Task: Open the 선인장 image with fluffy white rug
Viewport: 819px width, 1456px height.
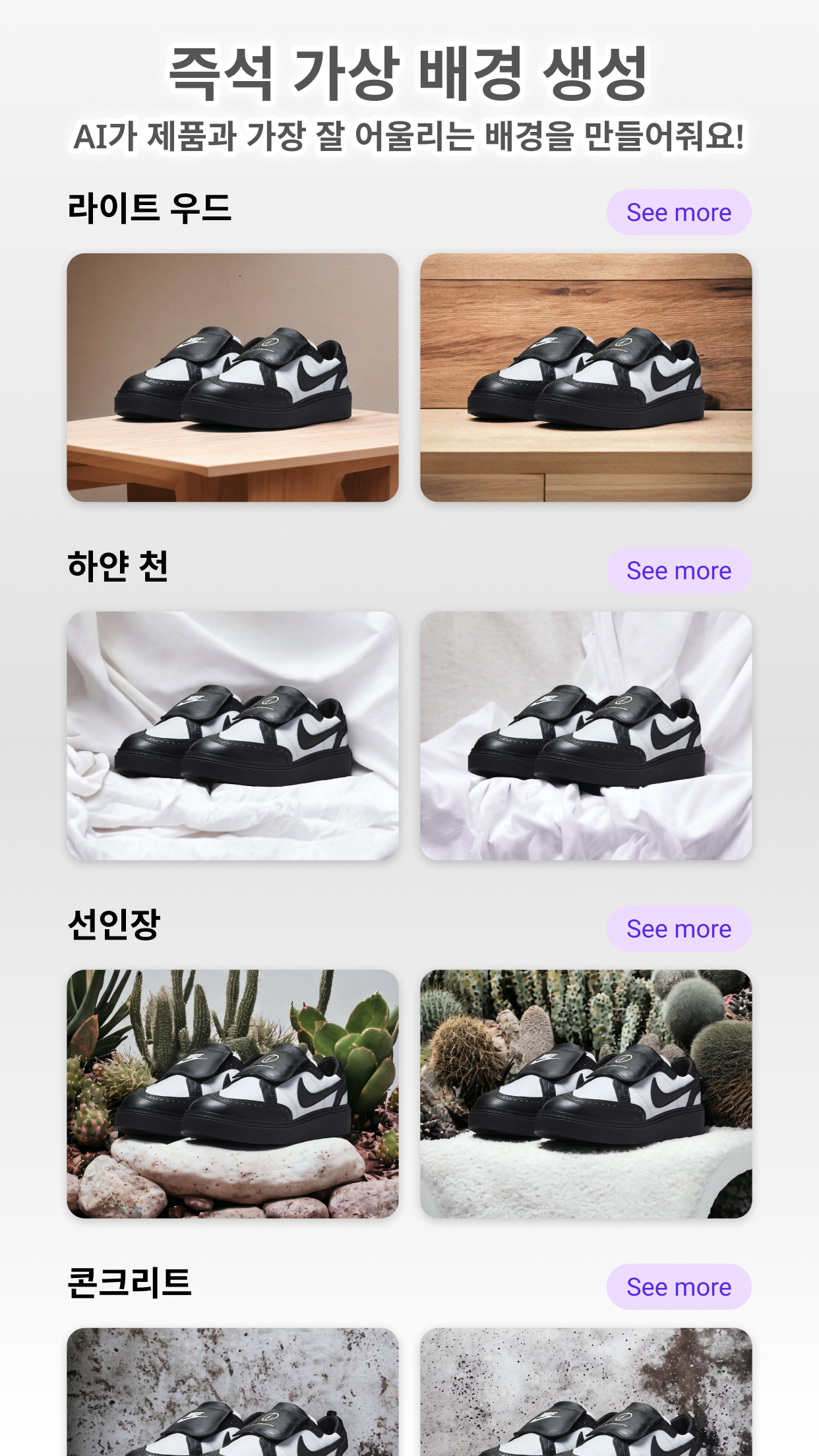Action: point(586,1093)
